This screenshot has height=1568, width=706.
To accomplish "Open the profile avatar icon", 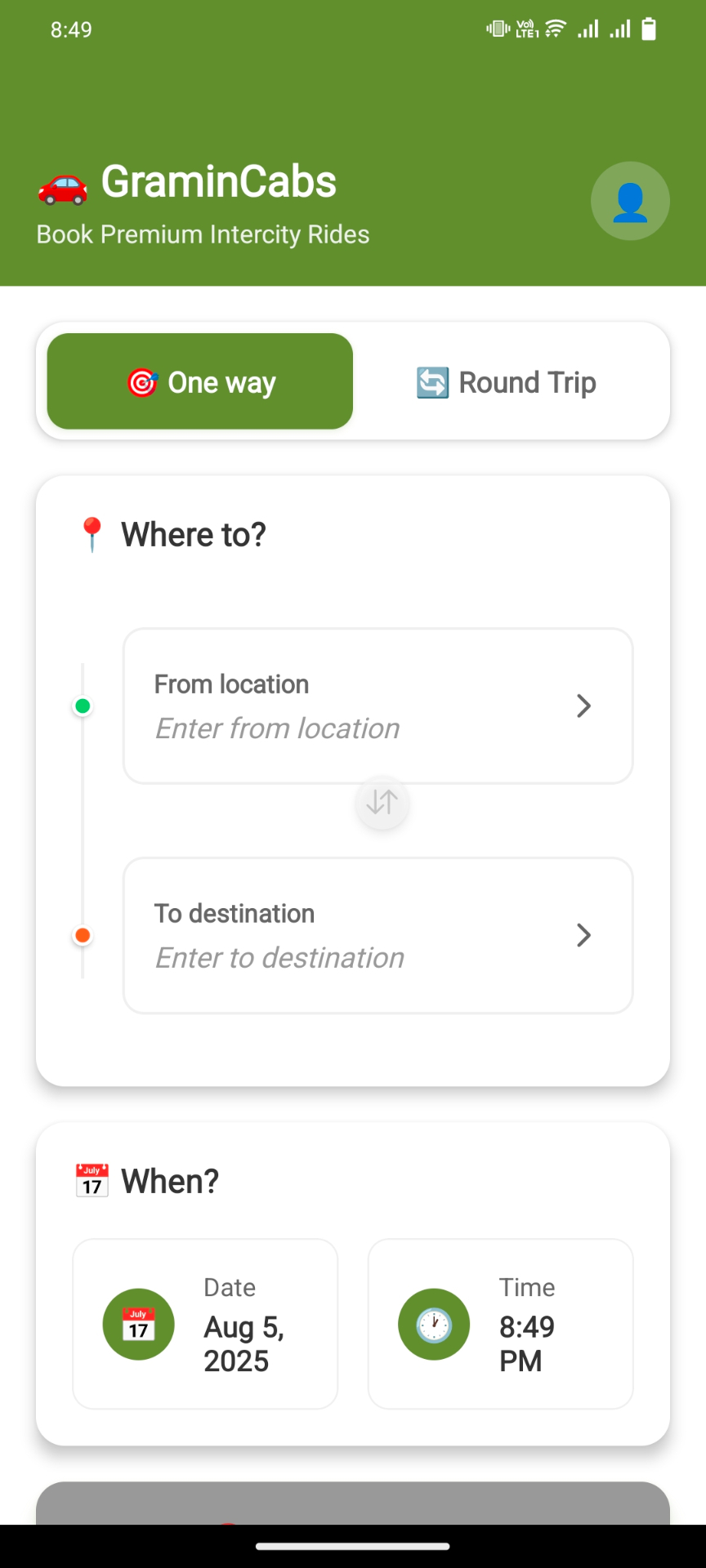I will (x=629, y=200).
